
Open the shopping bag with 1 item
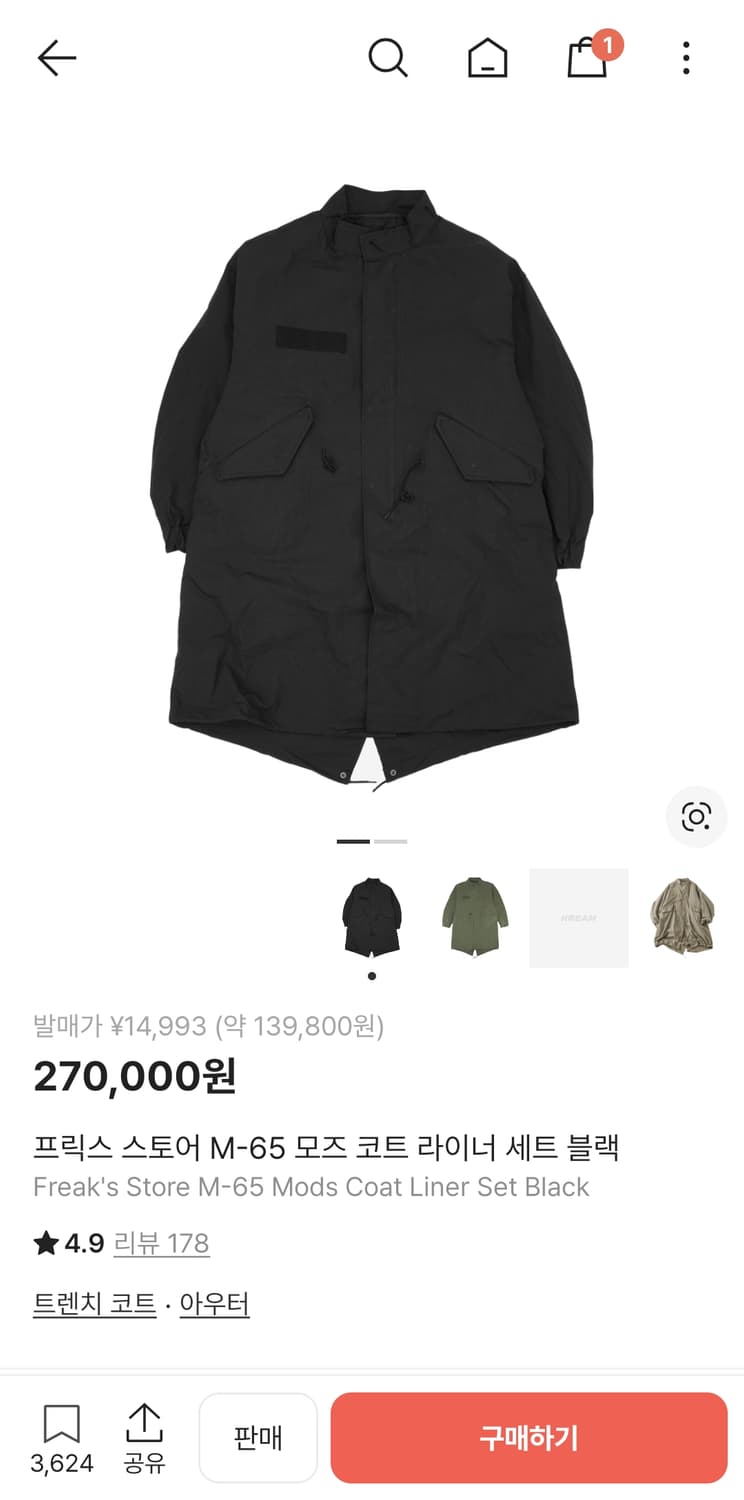point(586,57)
